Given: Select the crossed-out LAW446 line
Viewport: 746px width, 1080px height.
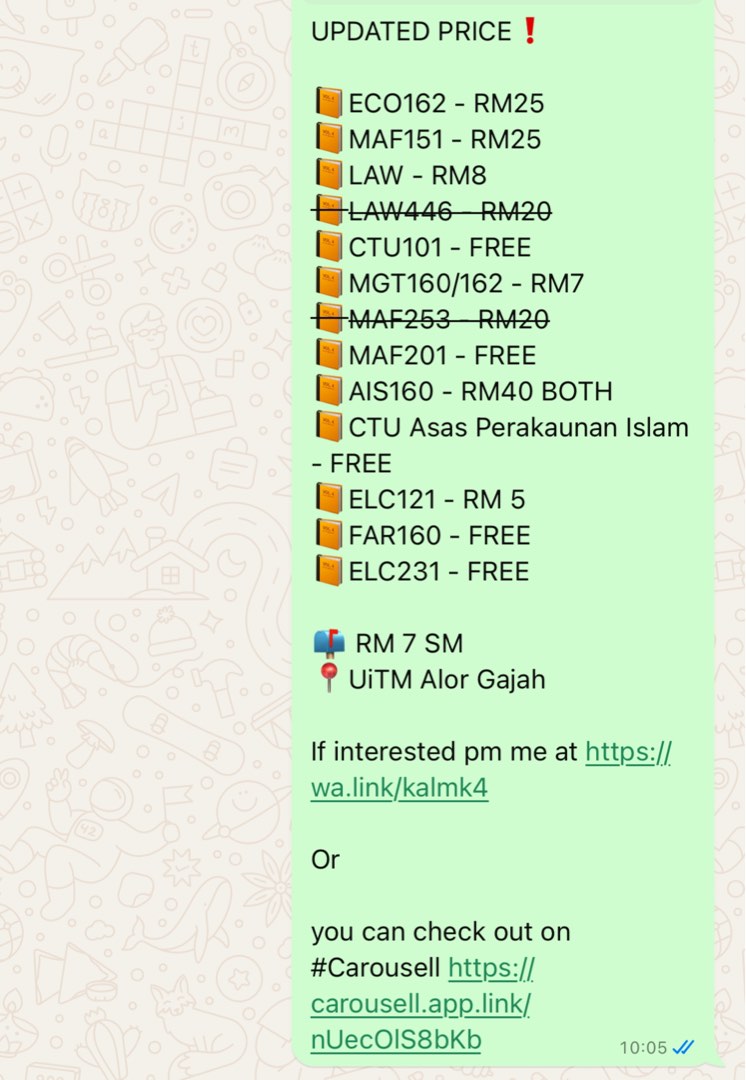Looking at the screenshot, I should point(430,209).
